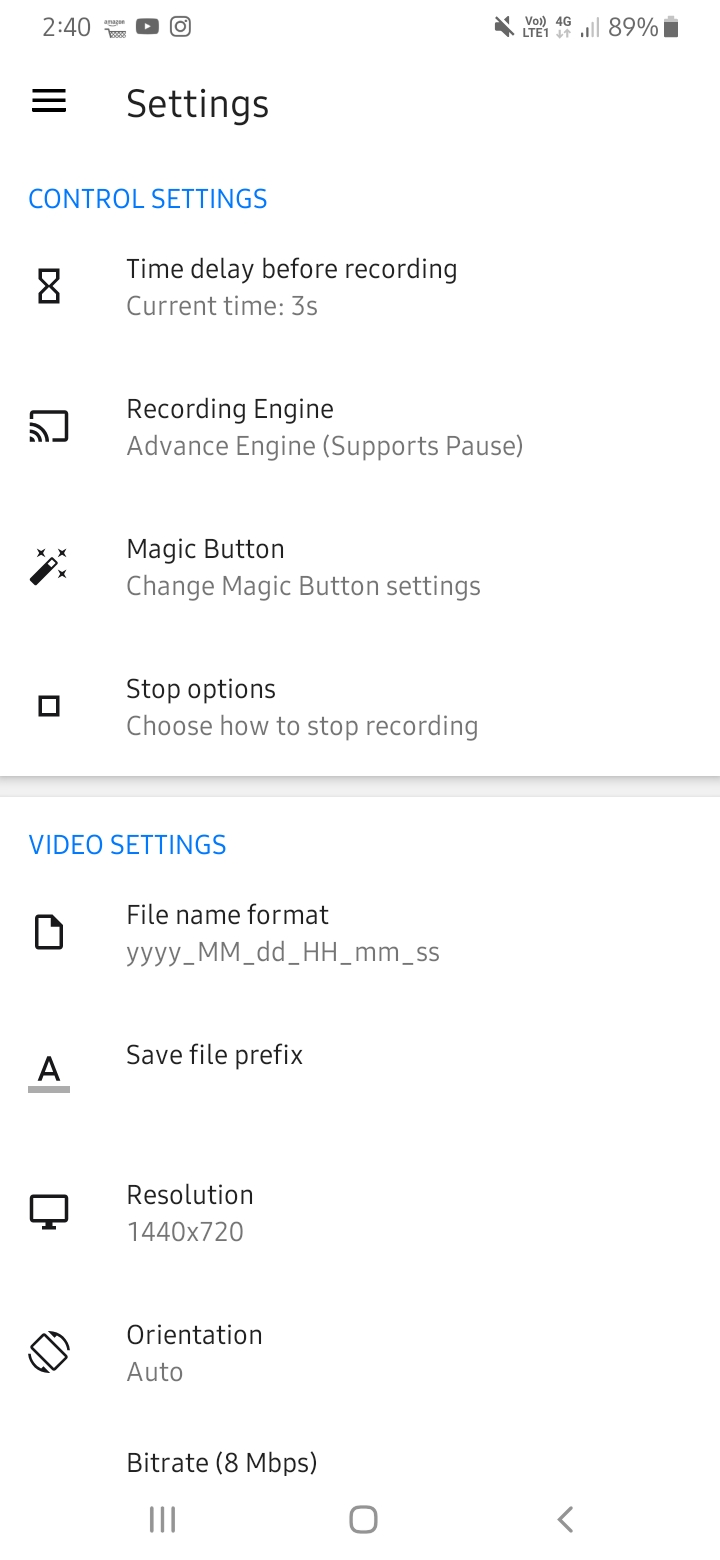Open Magic Button settings
This screenshot has width=720, height=1560.
(x=360, y=567)
